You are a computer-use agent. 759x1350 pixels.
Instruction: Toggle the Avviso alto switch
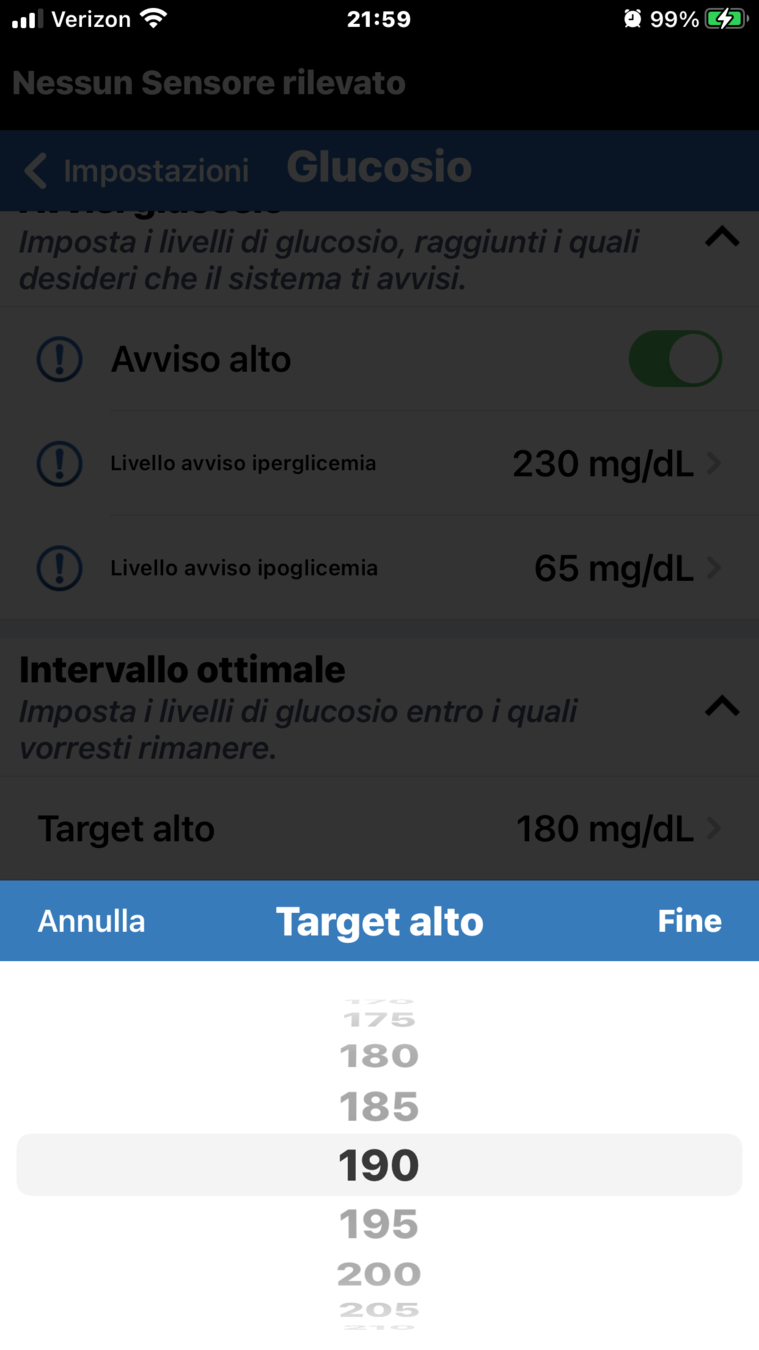(674, 359)
